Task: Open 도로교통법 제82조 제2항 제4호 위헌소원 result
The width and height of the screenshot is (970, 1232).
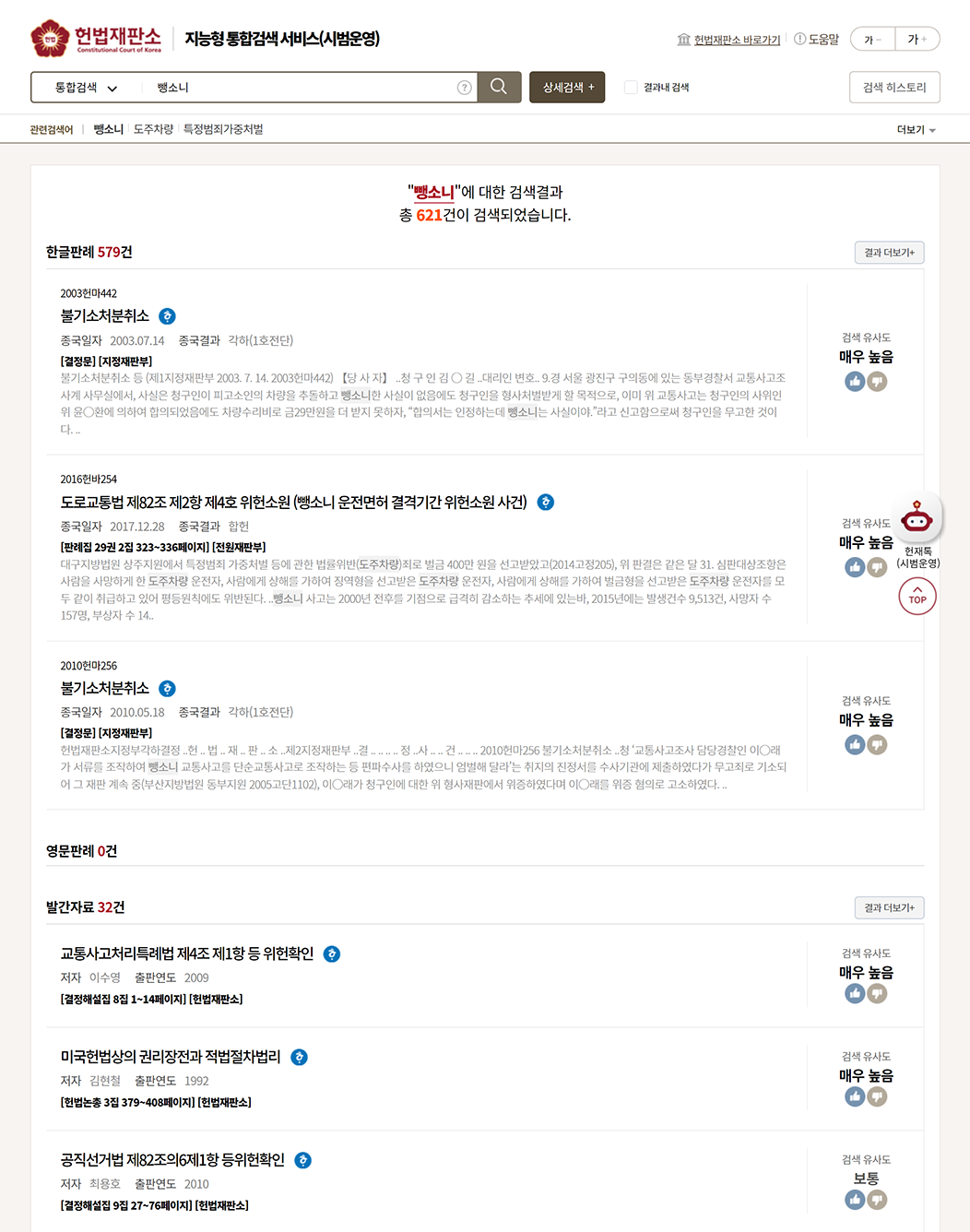Action: pos(293,503)
